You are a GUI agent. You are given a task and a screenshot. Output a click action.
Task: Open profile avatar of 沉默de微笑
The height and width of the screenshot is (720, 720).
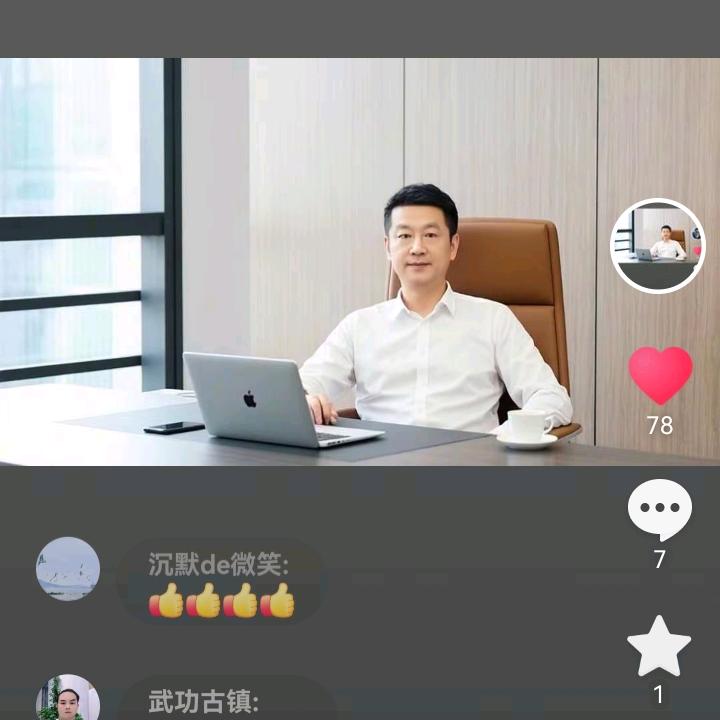point(68,568)
